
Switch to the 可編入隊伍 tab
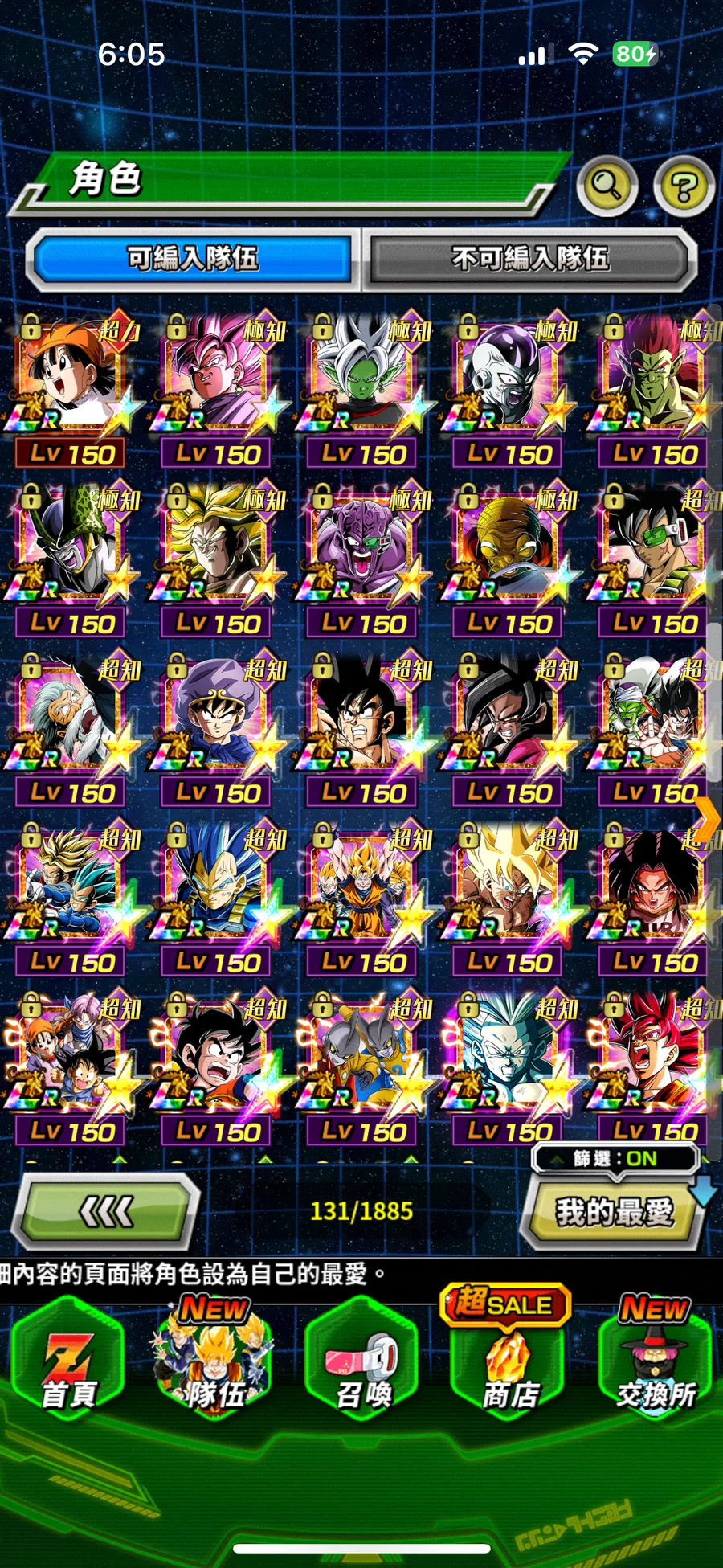193,259
